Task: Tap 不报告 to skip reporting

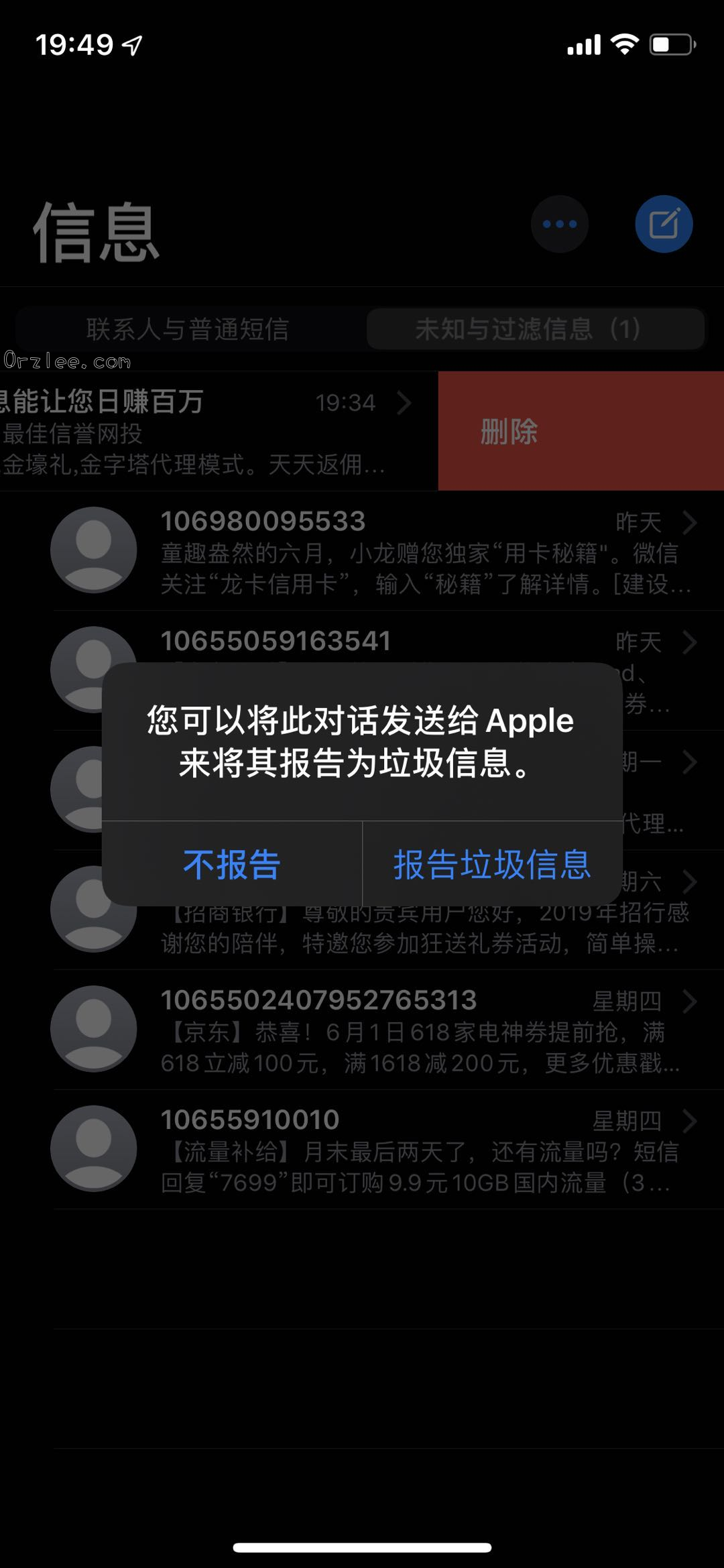Action: (232, 864)
